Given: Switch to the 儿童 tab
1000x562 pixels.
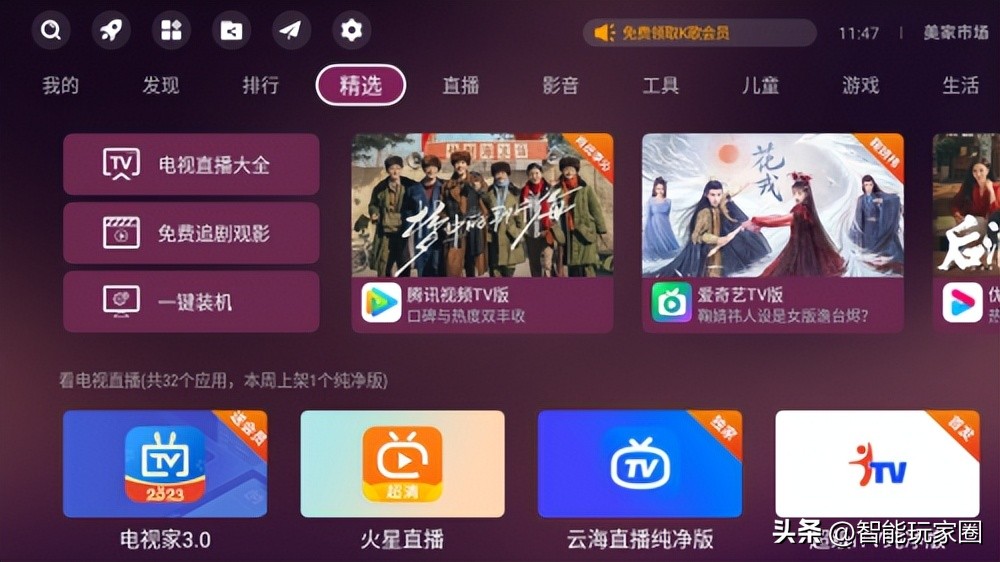Looking at the screenshot, I should tap(760, 86).
